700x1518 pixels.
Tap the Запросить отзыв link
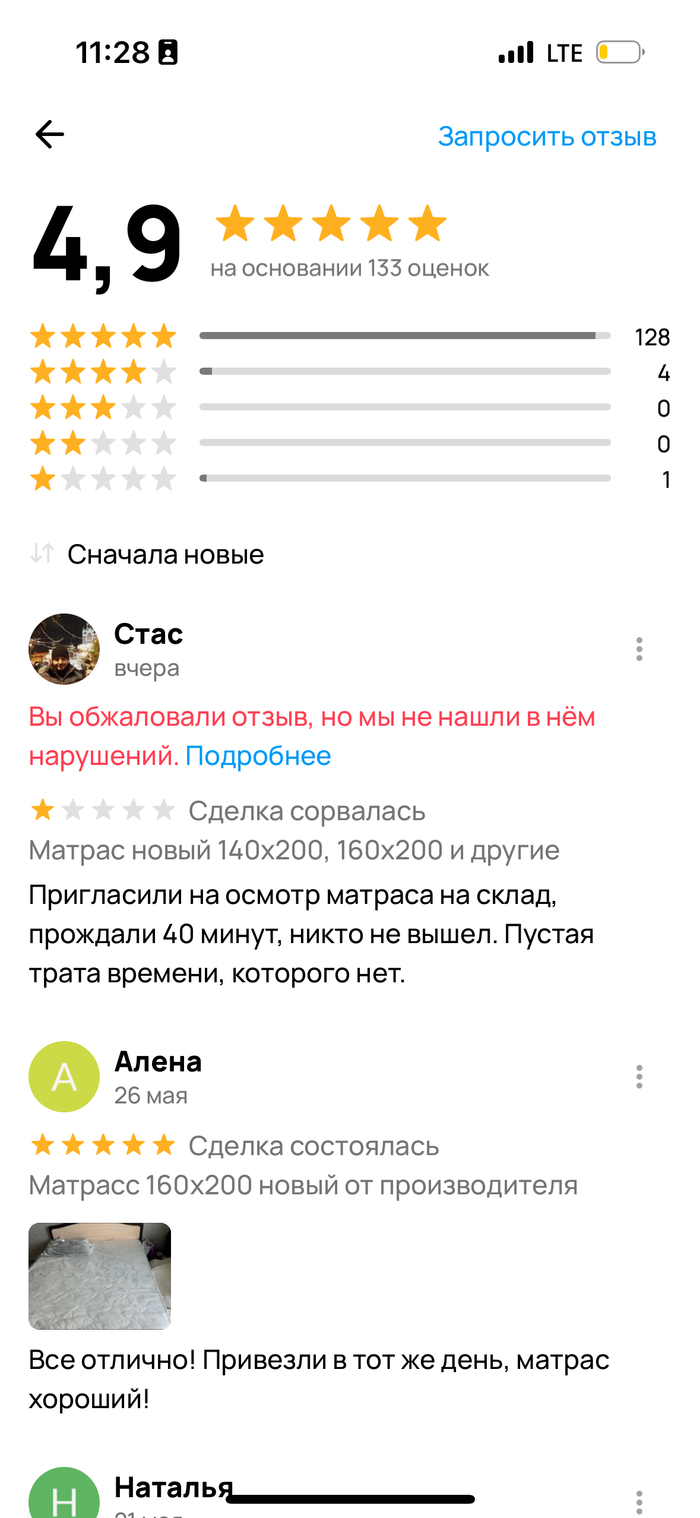point(547,136)
